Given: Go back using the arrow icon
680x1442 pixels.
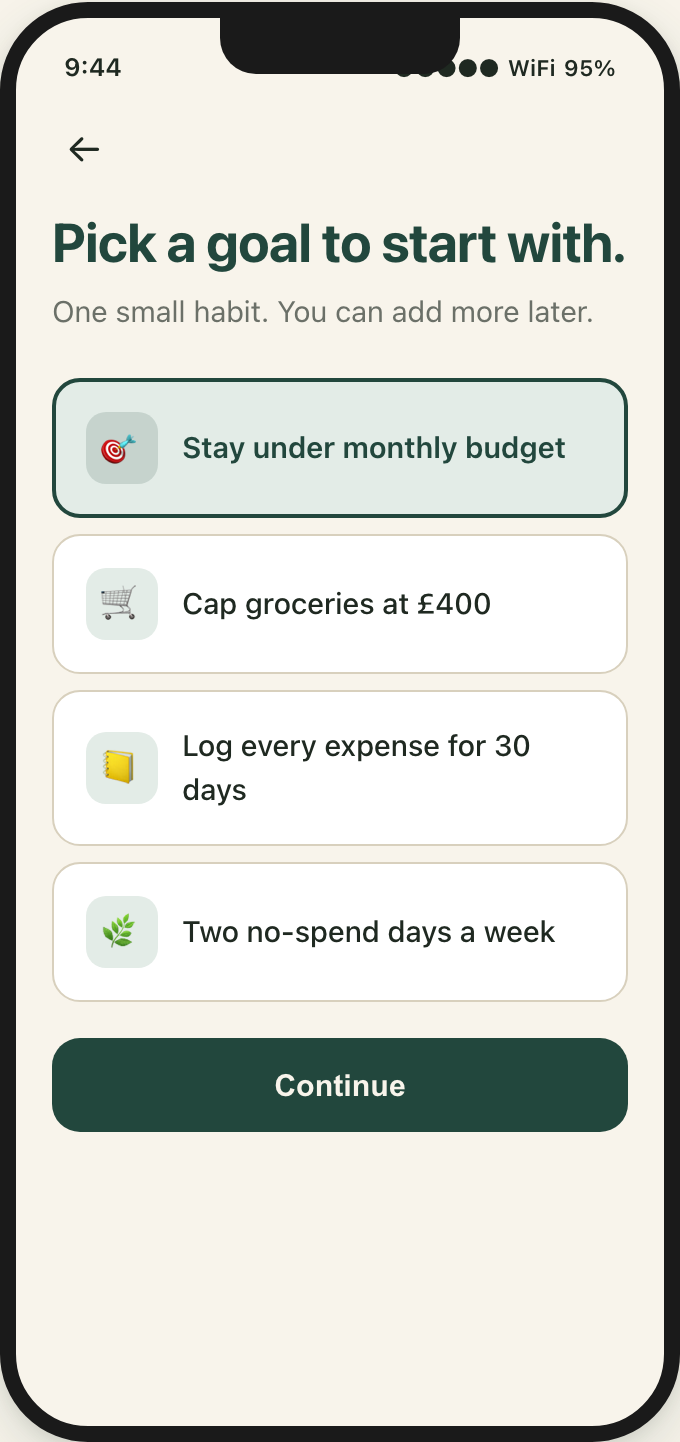Looking at the screenshot, I should (x=84, y=149).
